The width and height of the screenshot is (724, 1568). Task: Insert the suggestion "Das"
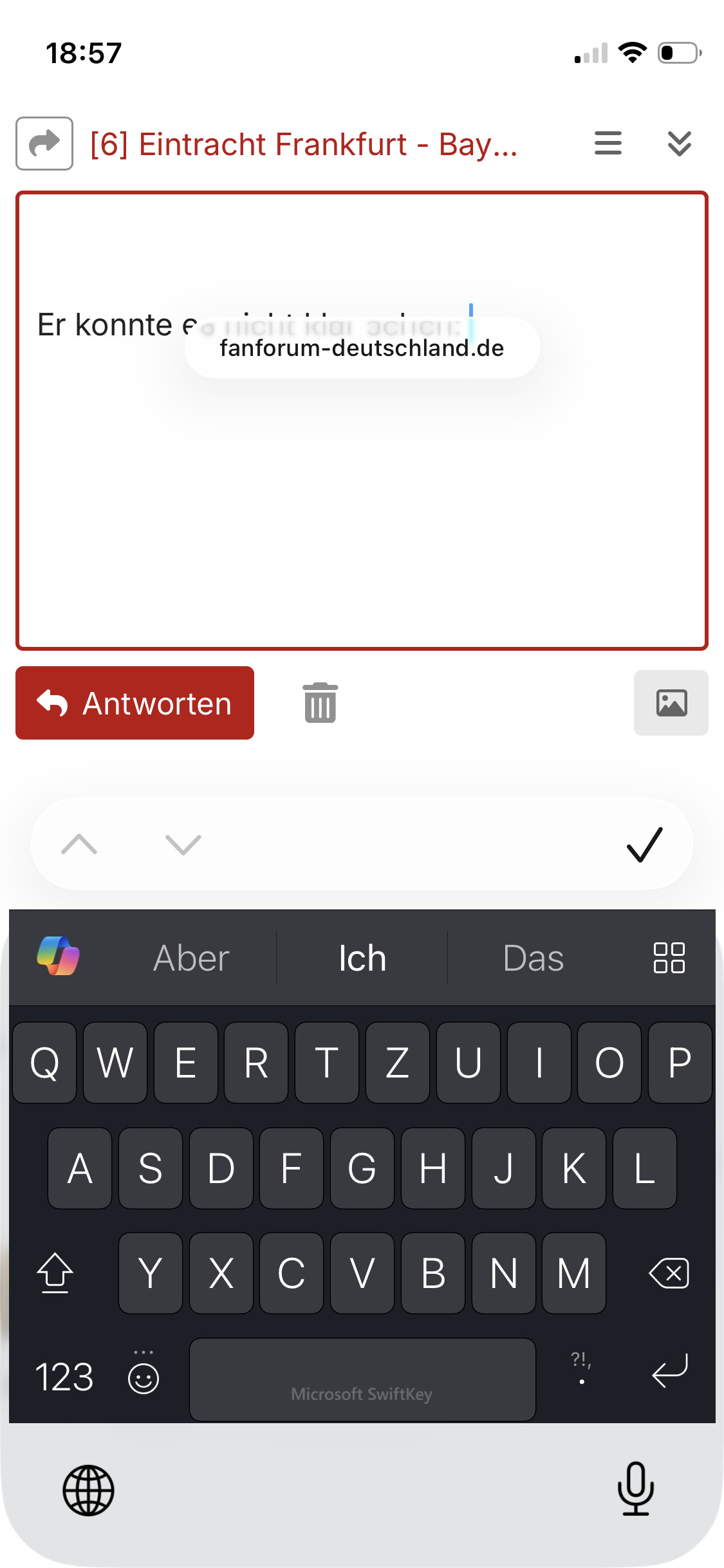(533, 958)
